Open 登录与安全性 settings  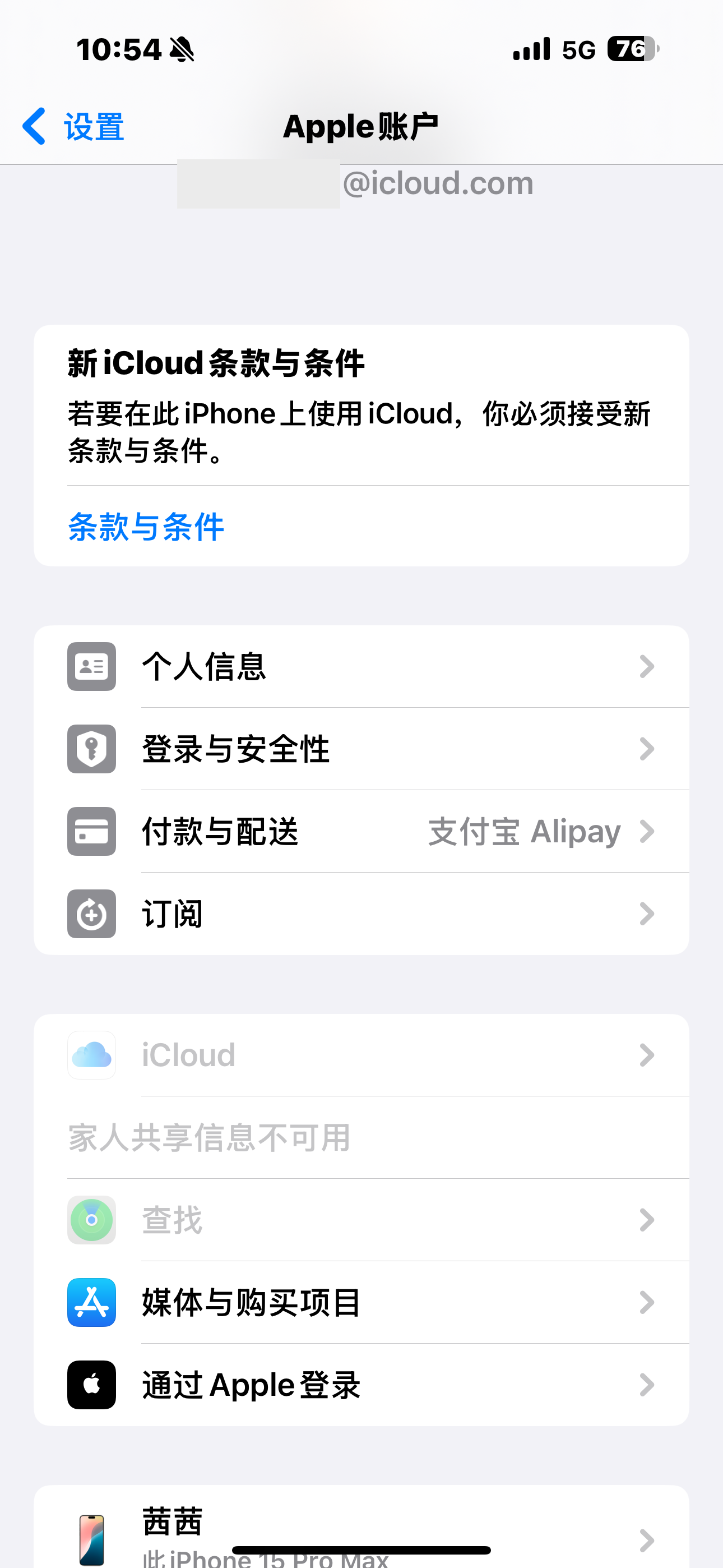[x=361, y=749]
